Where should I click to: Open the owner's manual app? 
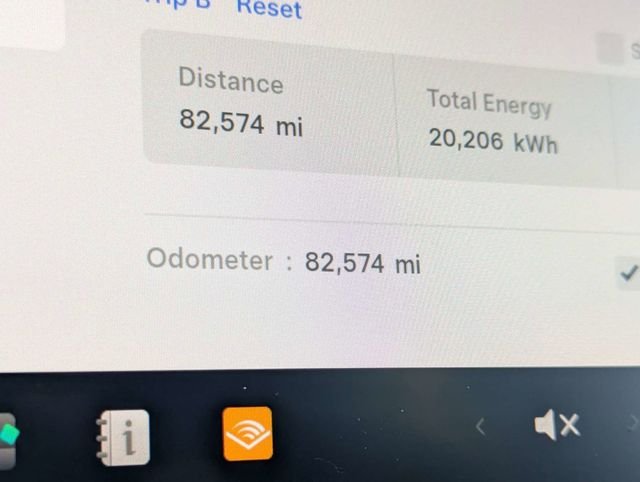pyautogui.click(x=123, y=436)
